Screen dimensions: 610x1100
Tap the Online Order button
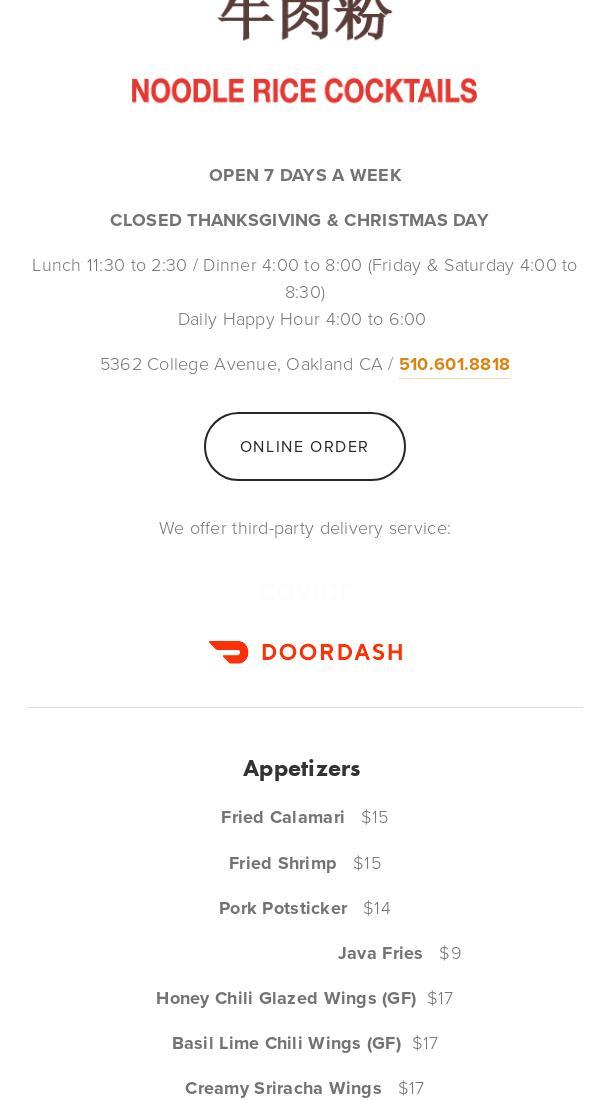click(304, 447)
